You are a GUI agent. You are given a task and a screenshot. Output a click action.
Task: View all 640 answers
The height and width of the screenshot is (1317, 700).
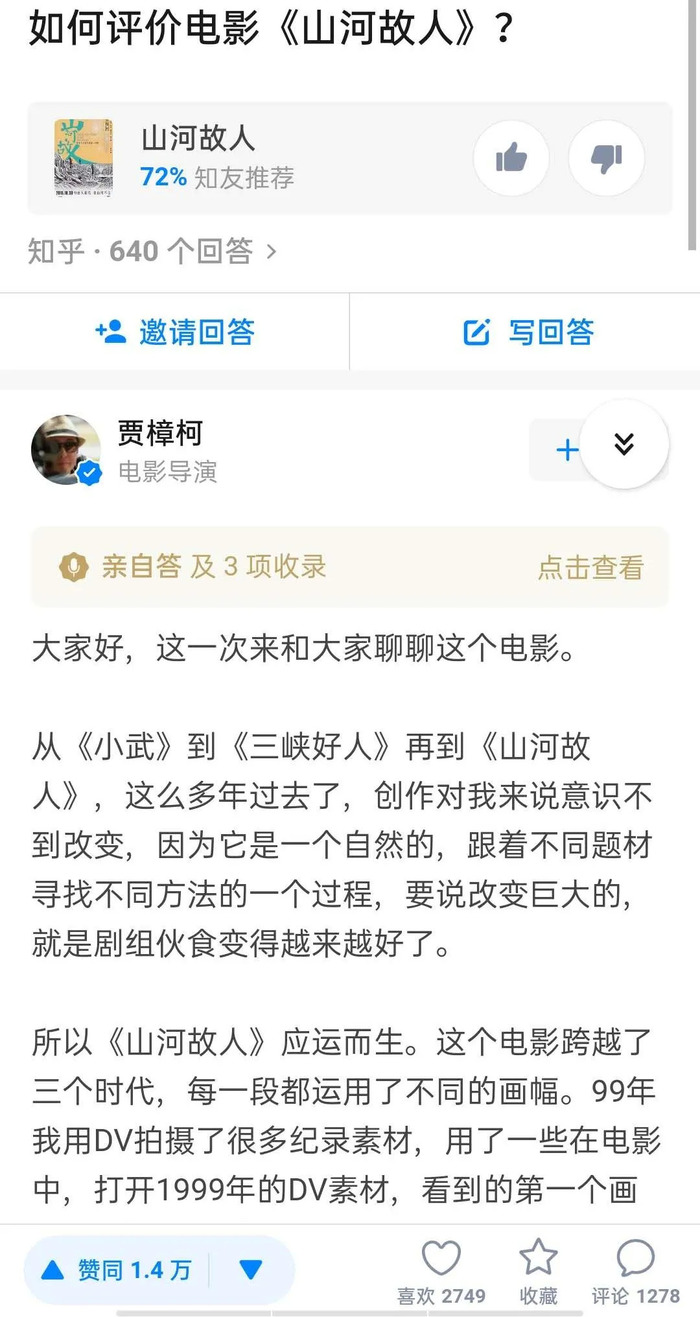(152, 251)
